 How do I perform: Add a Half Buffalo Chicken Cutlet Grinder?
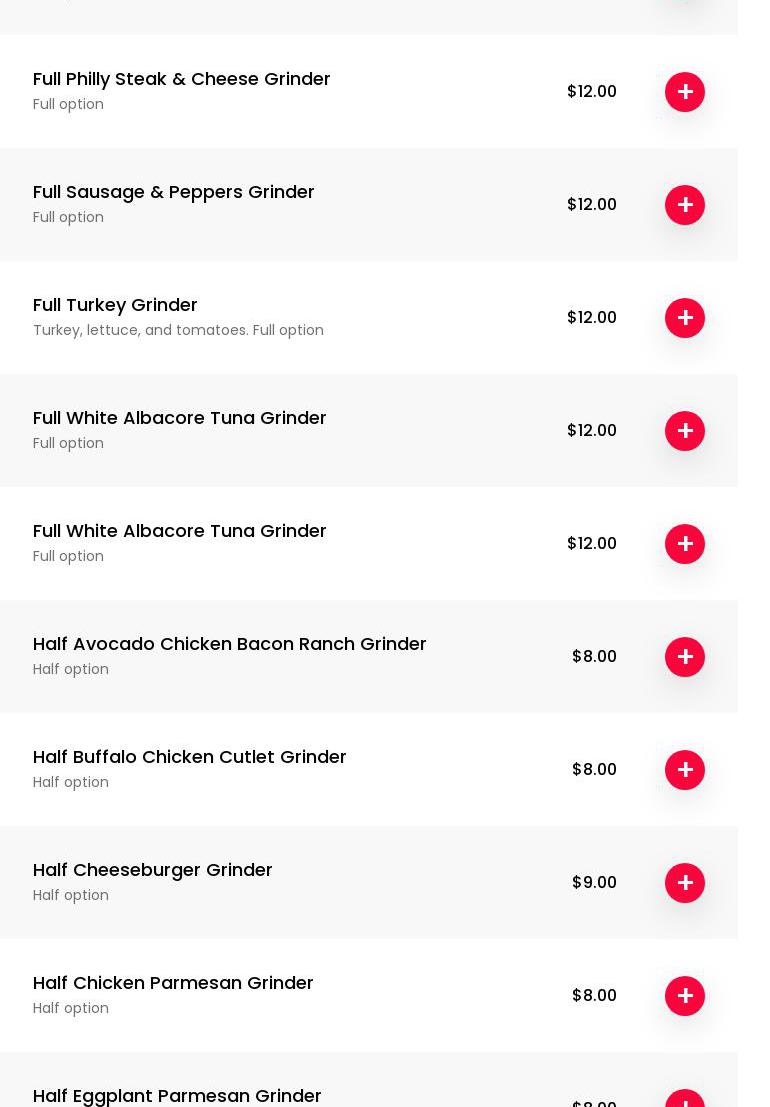click(x=685, y=770)
